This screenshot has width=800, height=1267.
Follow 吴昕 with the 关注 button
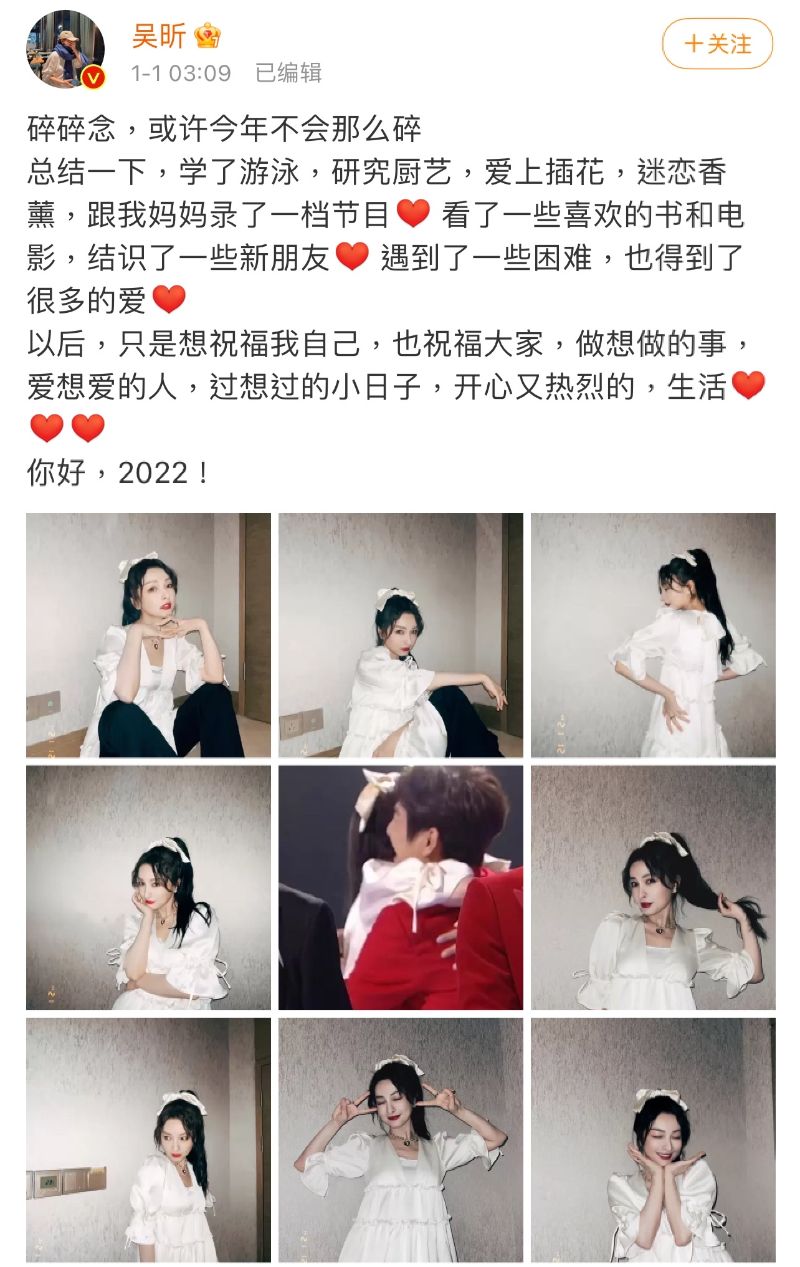point(717,44)
